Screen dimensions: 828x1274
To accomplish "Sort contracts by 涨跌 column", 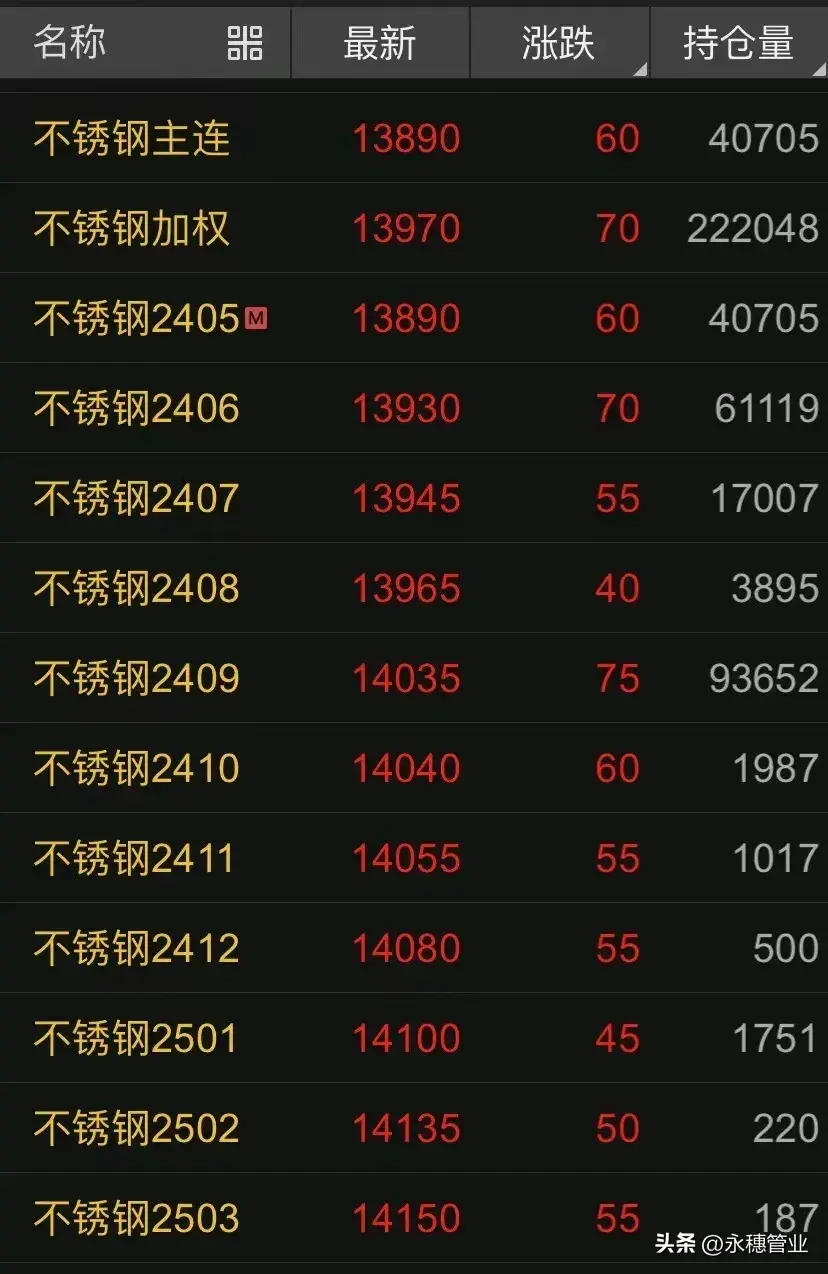I will [x=558, y=44].
